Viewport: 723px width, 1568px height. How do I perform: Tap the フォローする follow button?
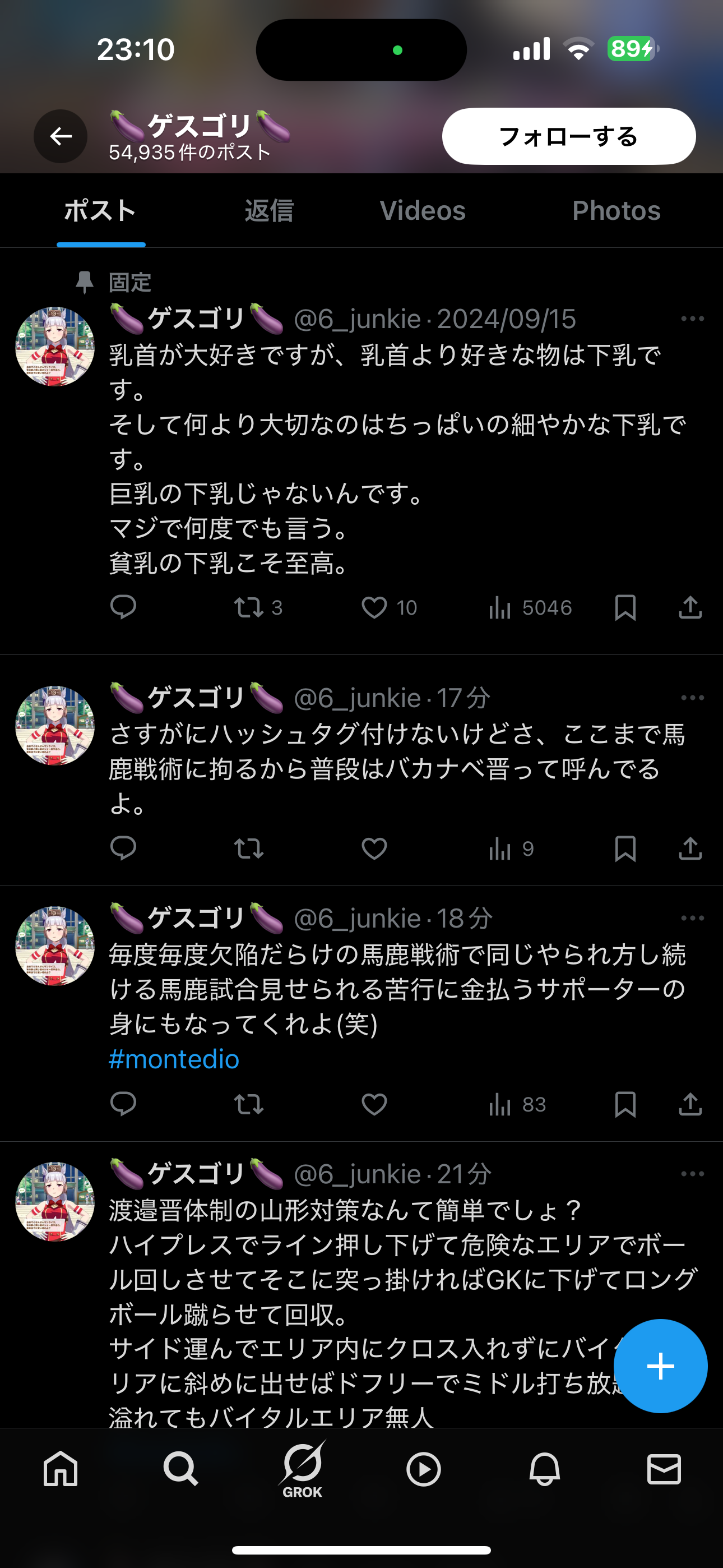point(568,136)
